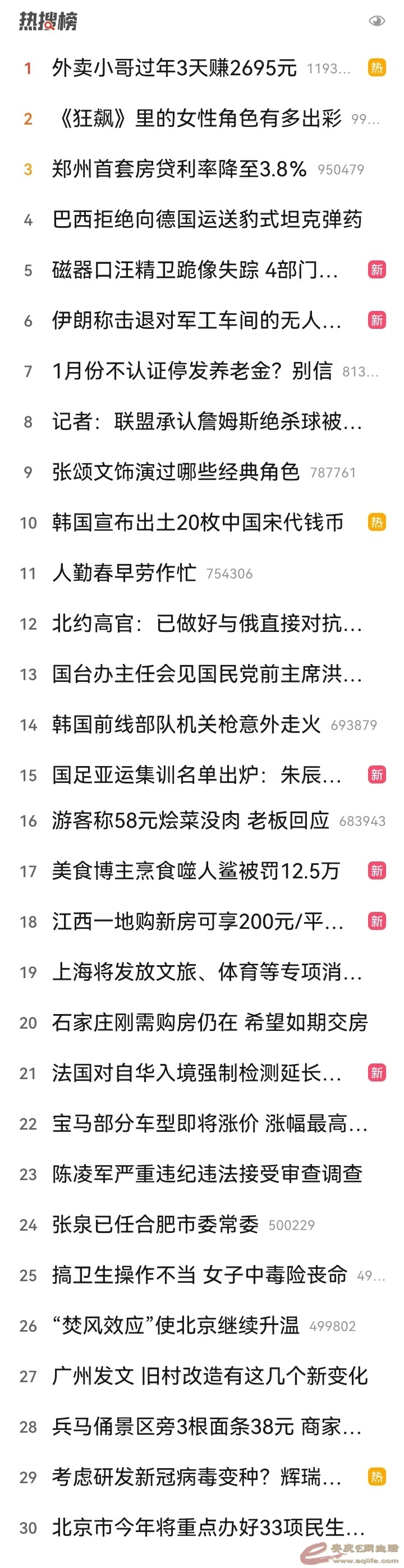Tap “焚风效应”使北京继续升温
Screen dimensions: 404x1568
click(x=176, y=1326)
